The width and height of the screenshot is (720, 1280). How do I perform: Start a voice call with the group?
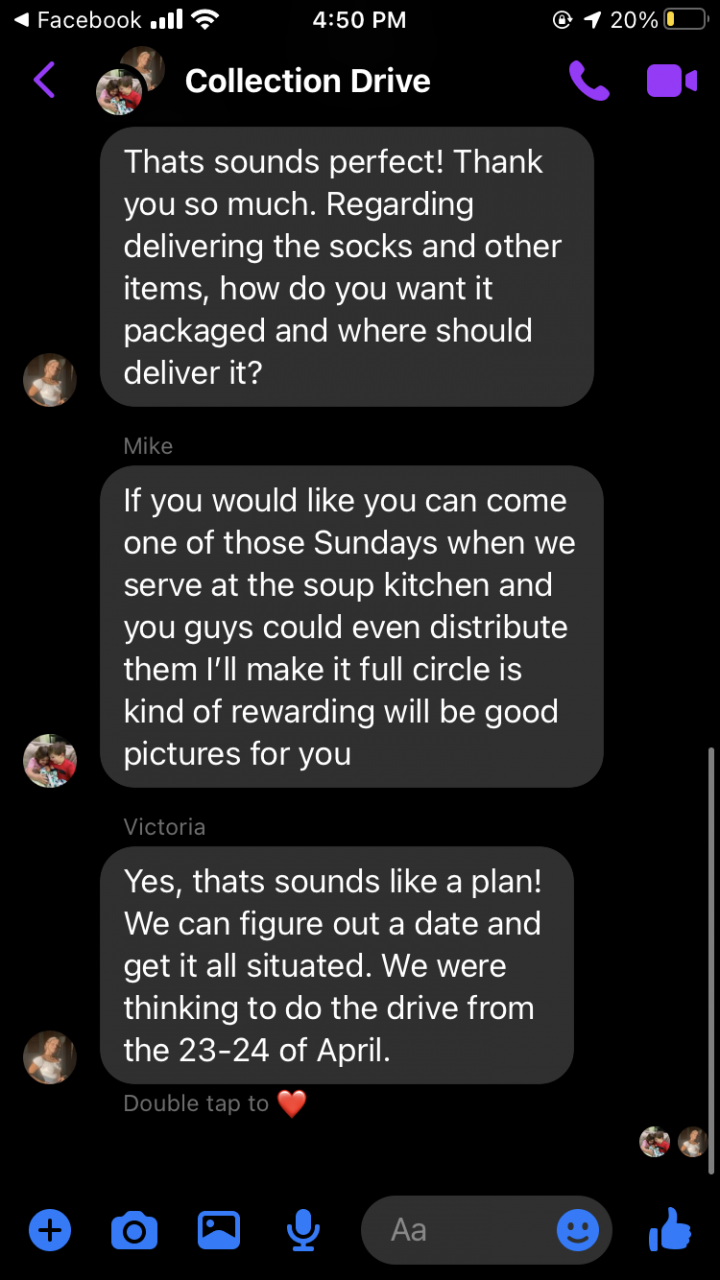pos(588,81)
